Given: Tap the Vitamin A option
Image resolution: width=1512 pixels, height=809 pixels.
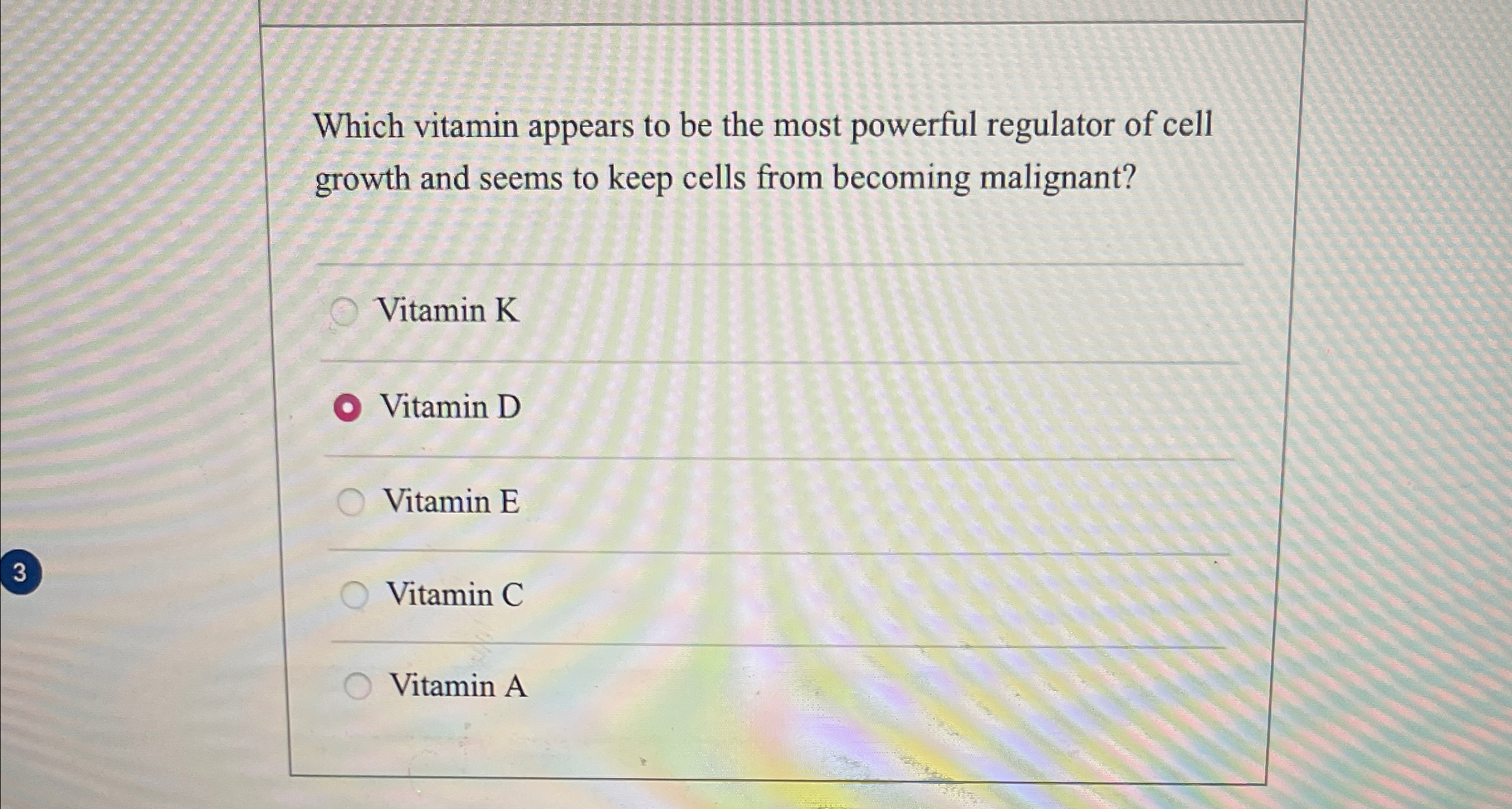Looking at the screenshot, I should [358, 686].
